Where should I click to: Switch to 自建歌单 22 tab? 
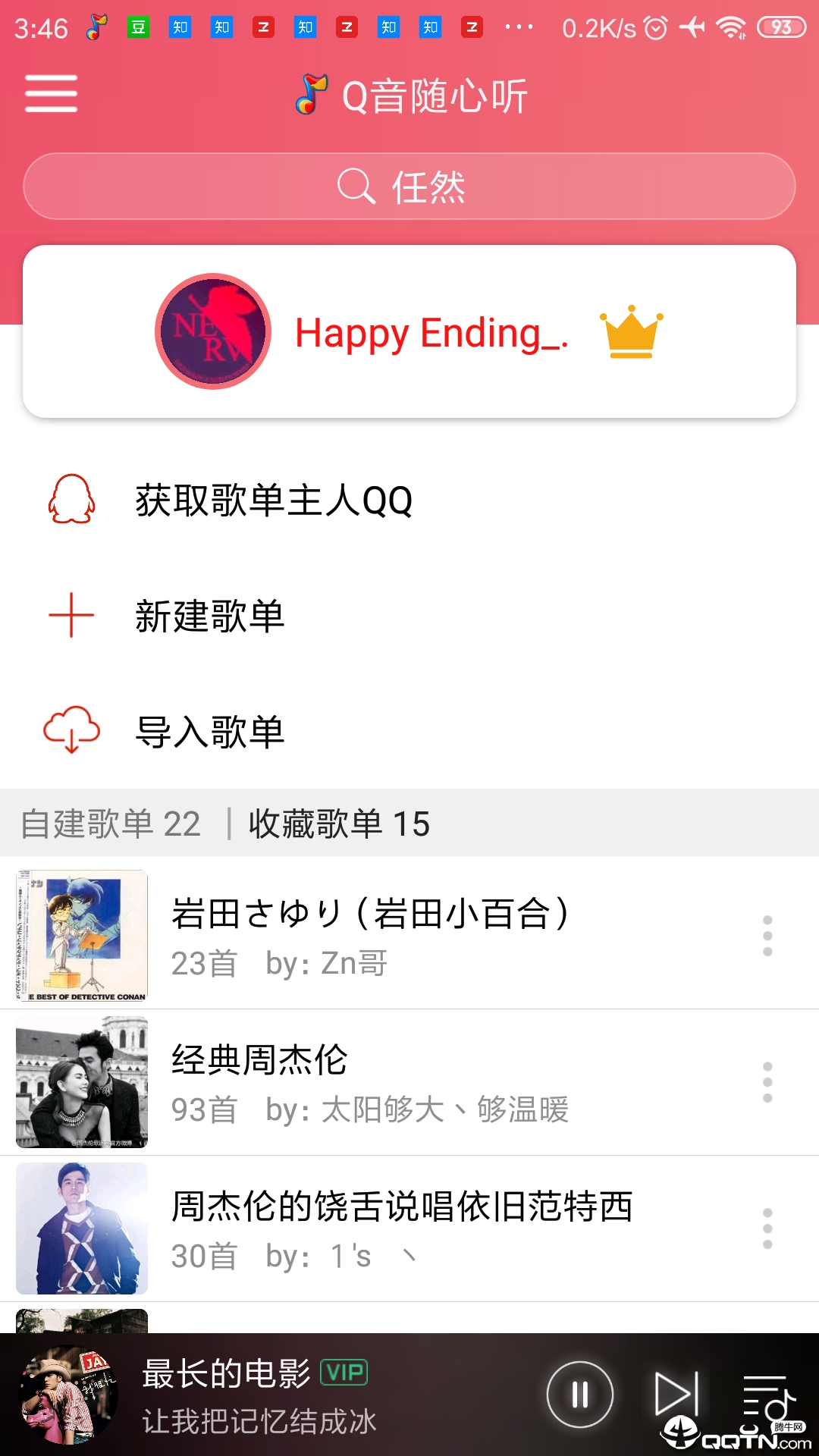[x=108, y=825]
